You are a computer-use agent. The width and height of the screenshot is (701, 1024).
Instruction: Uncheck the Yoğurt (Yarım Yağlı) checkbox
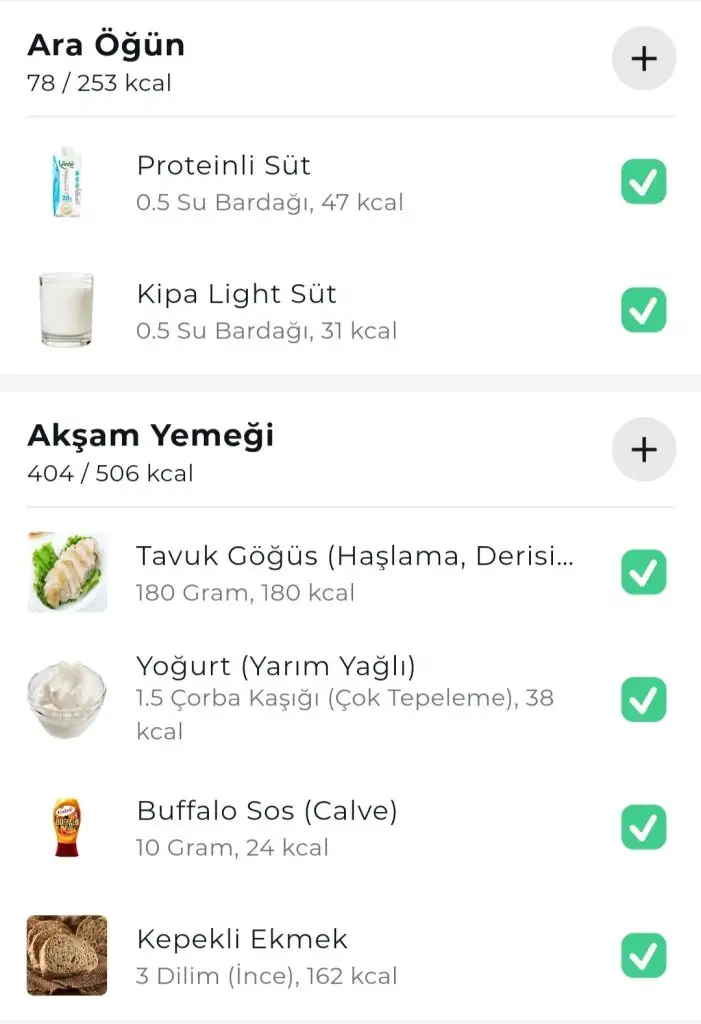click(x=643, y=699)
